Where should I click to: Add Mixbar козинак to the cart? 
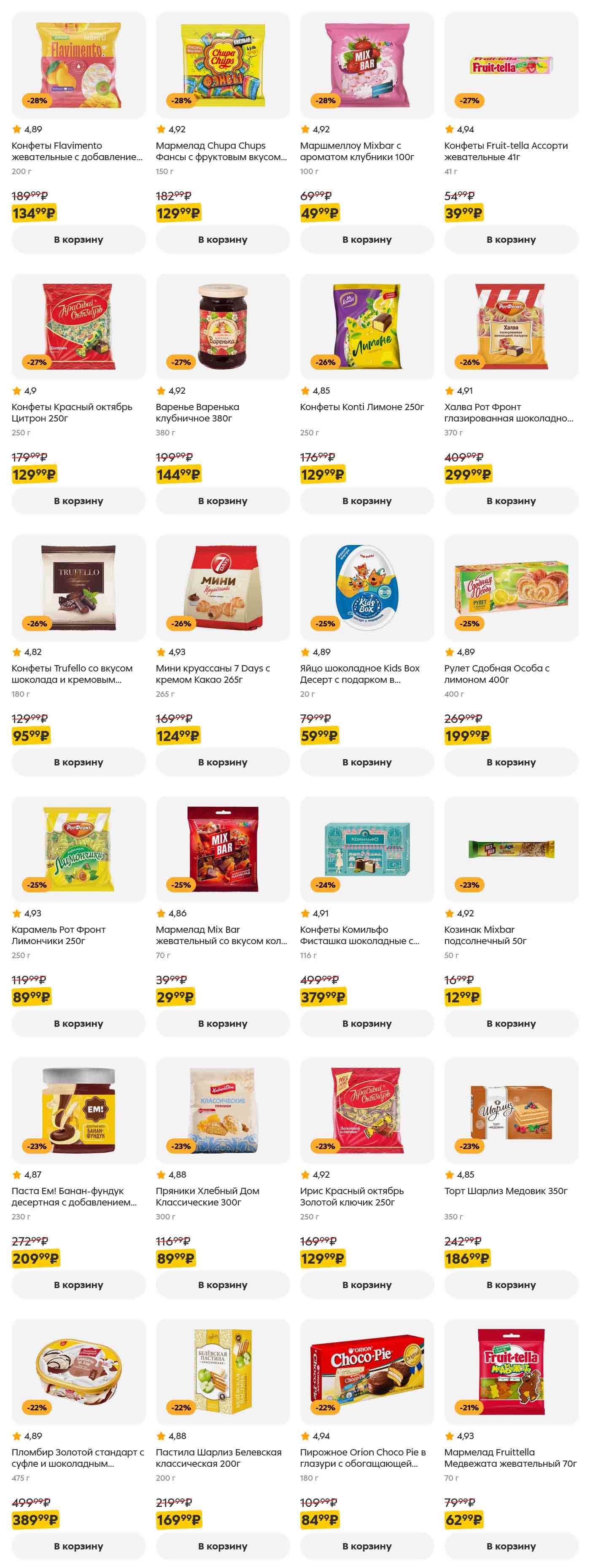[x=511, y=1023]
